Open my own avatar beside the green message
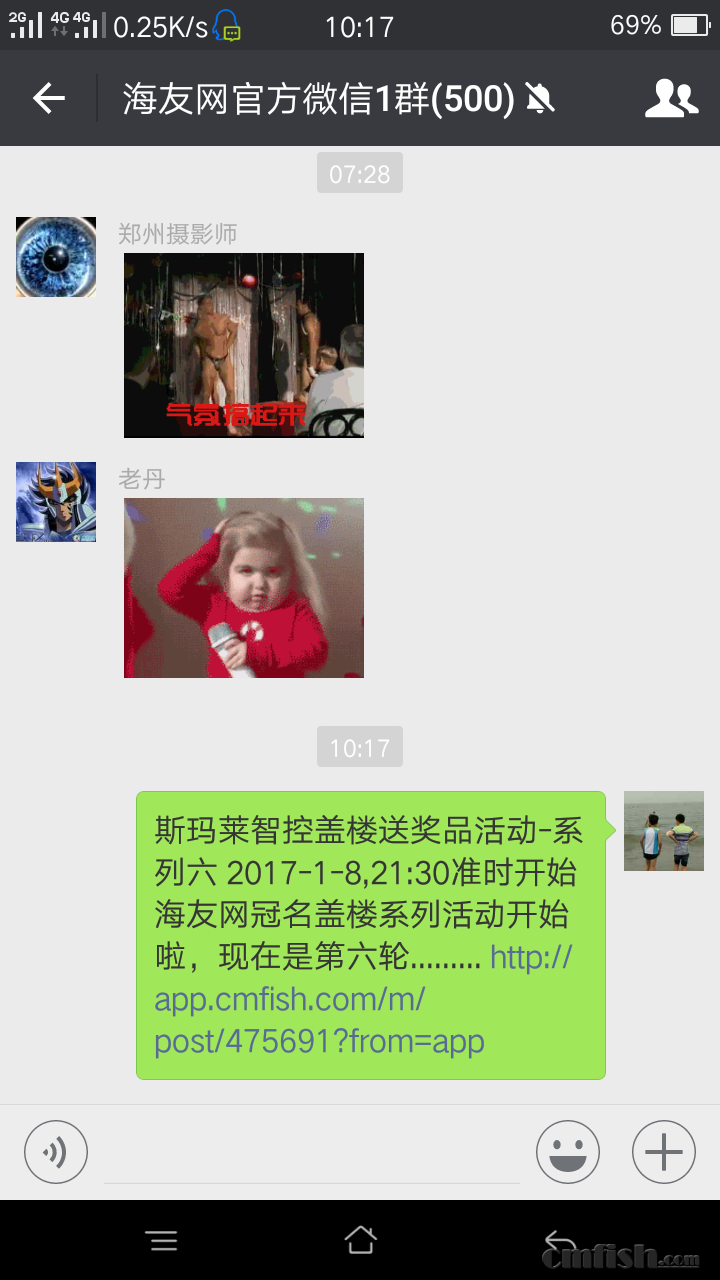720x1280 pixels. 663,831
